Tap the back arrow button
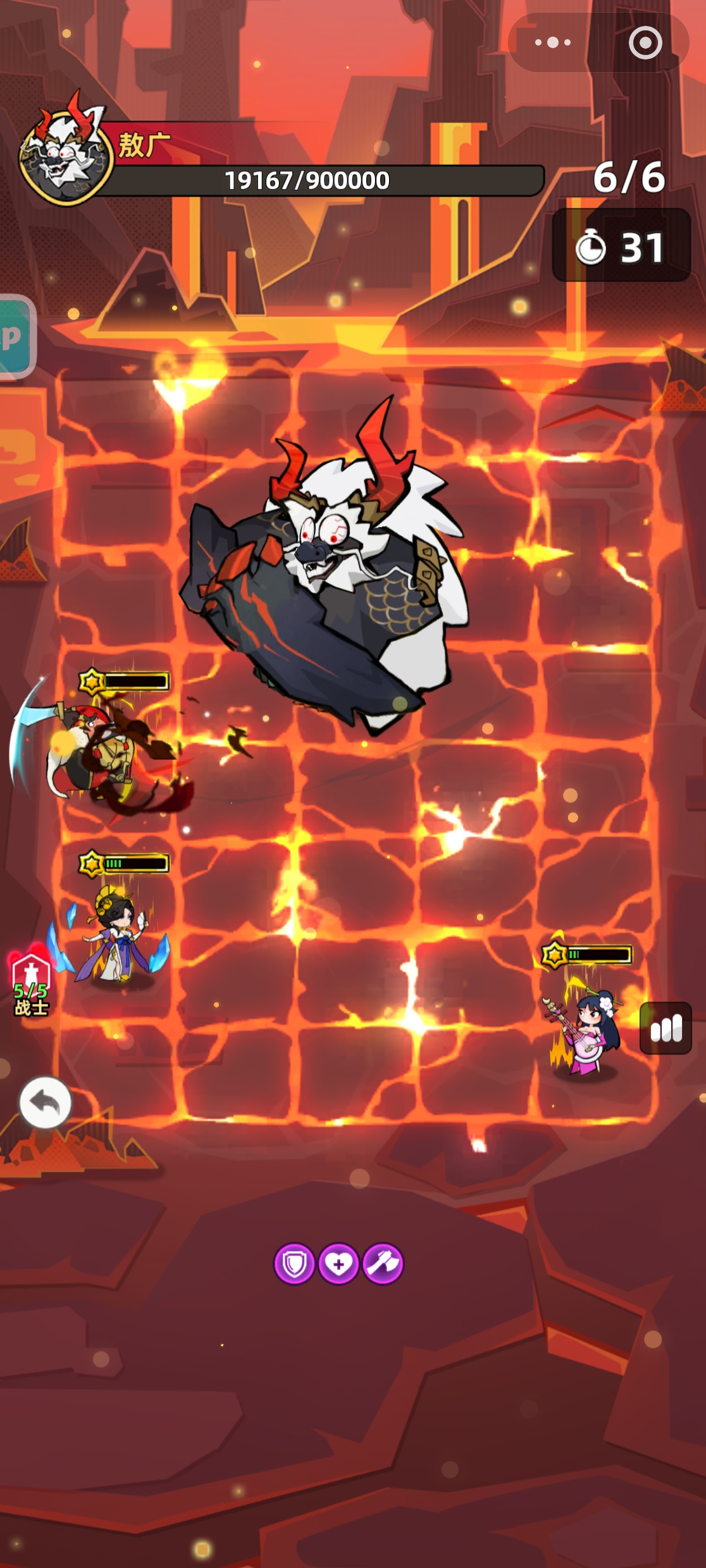Image resolution: width=706 pixels, height=1568 pixels. click(45, 1102)
